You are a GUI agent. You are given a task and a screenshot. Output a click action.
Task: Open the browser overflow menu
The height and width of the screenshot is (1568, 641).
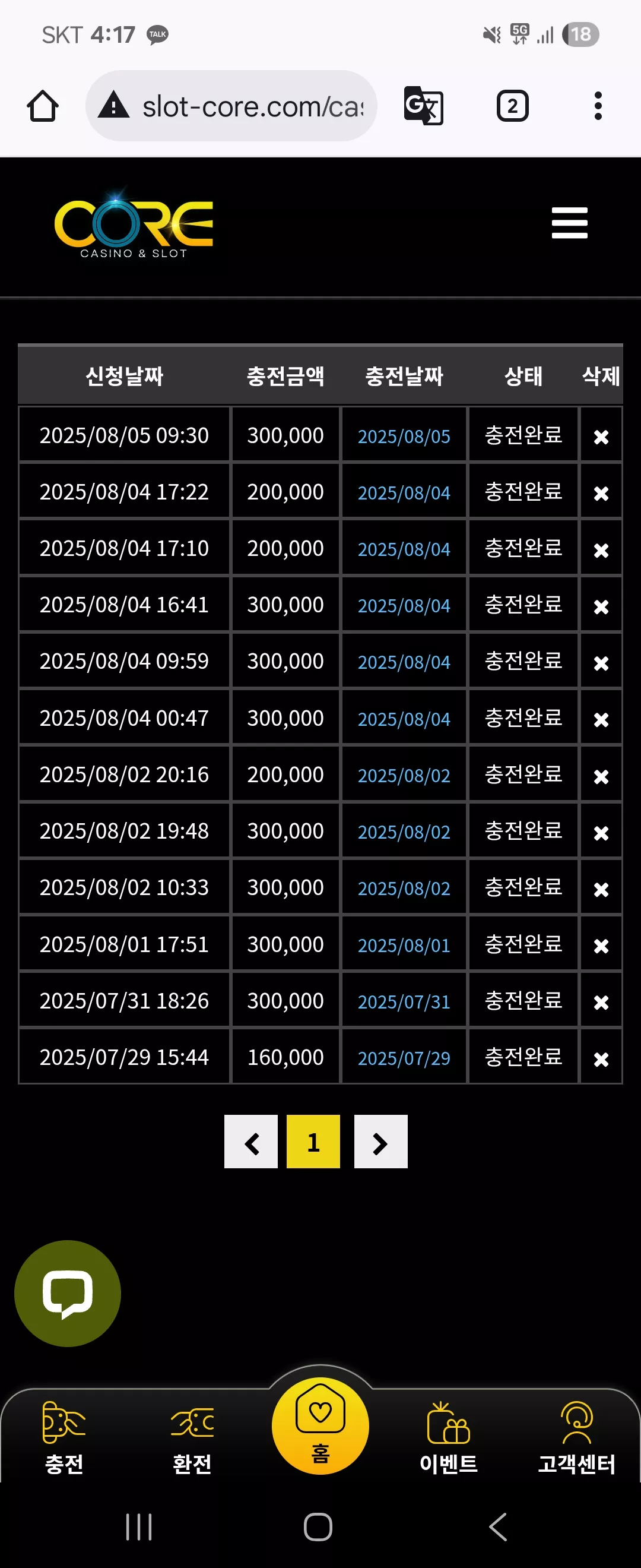(x=598, y=106)
